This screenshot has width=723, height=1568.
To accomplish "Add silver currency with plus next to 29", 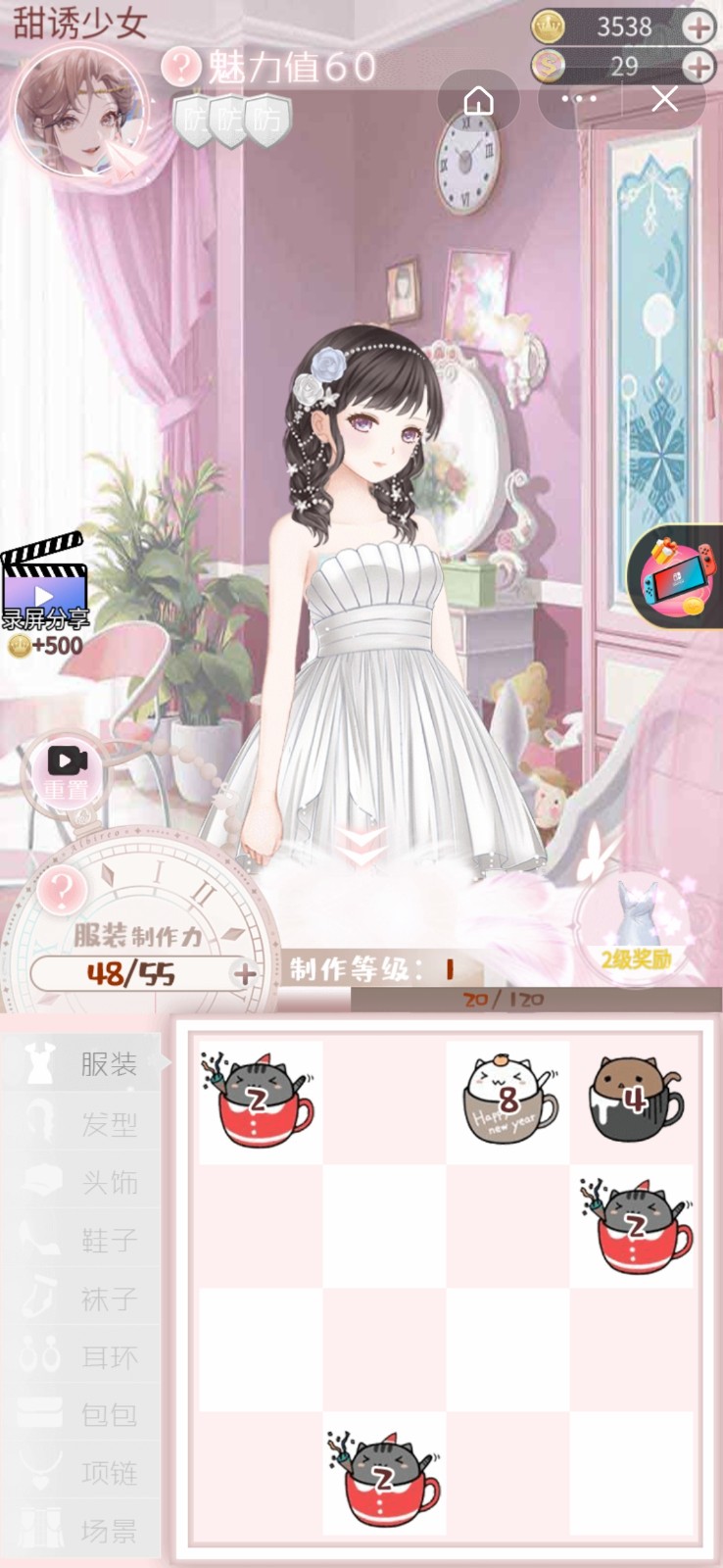I will pos(698,67).
